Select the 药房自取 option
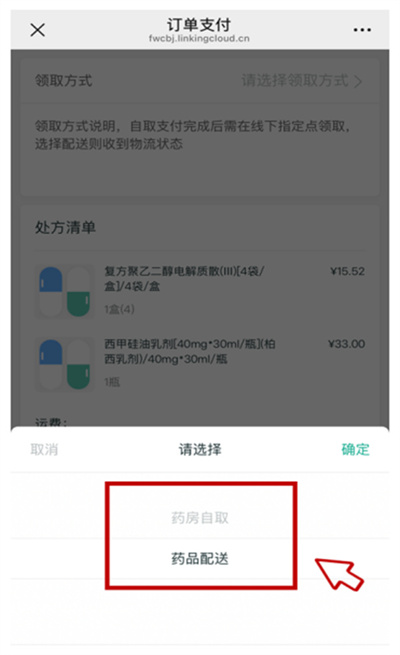This screenshot has height=655, width=400. (x=200, y=518)
